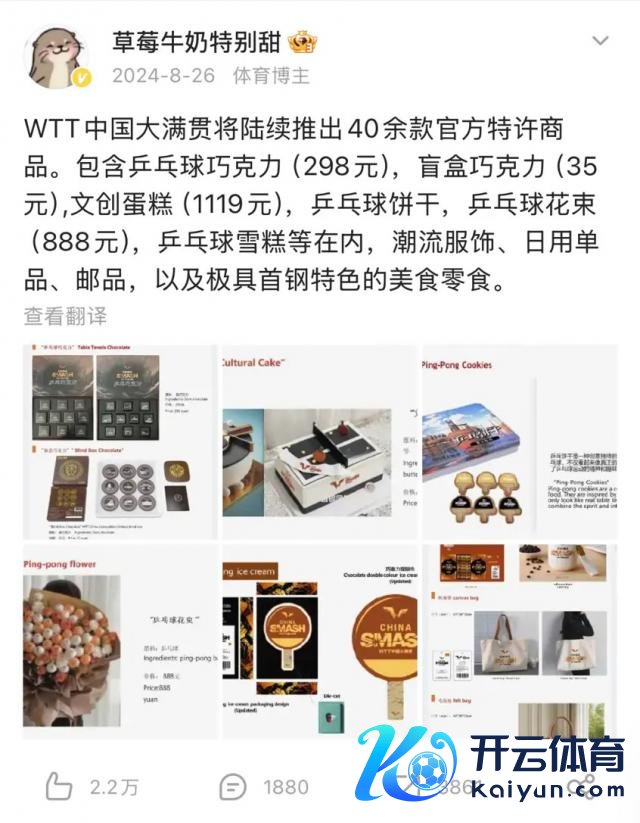Open the 1880 comments on this post
The image size is (640, 823).
tap(265, 787)
